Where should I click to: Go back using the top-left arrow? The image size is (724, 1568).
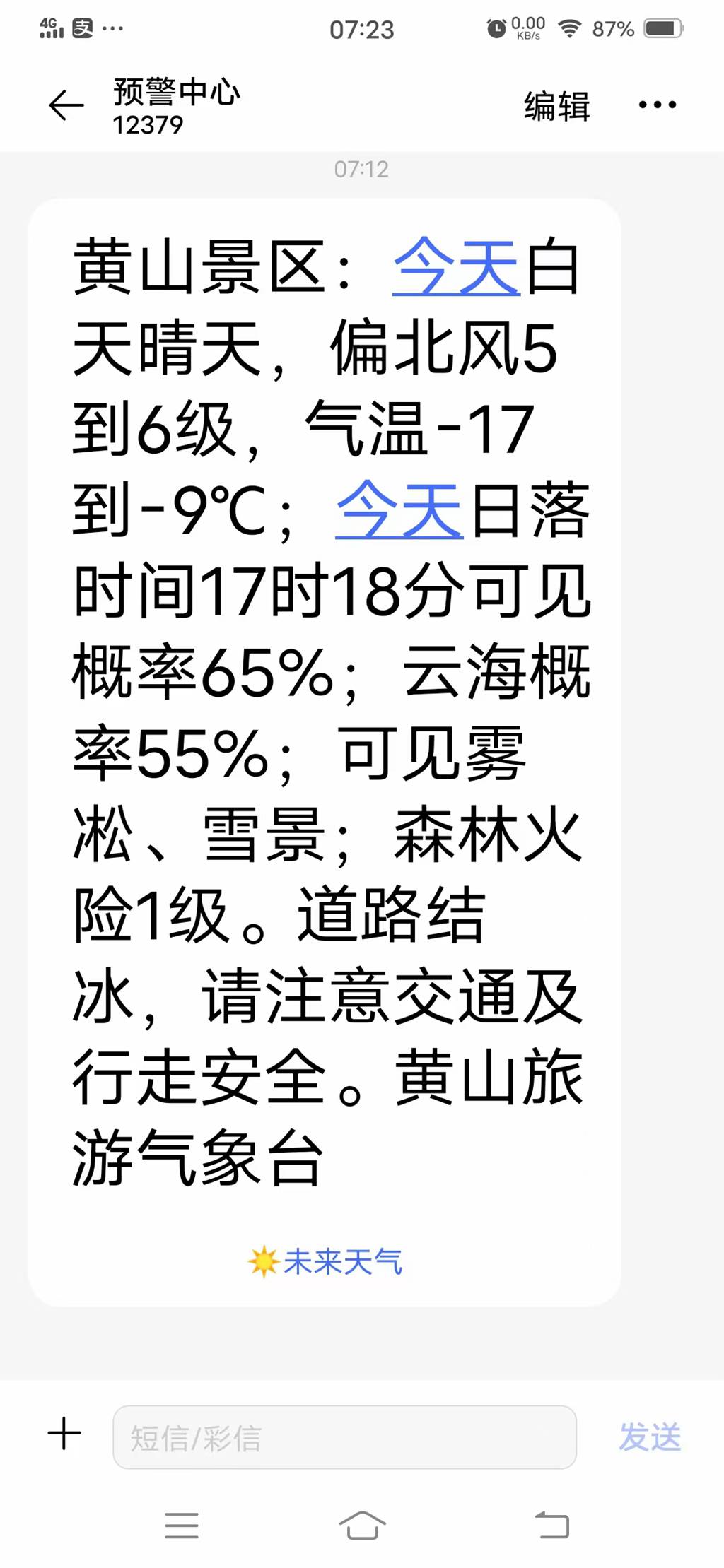coord(66,106)
